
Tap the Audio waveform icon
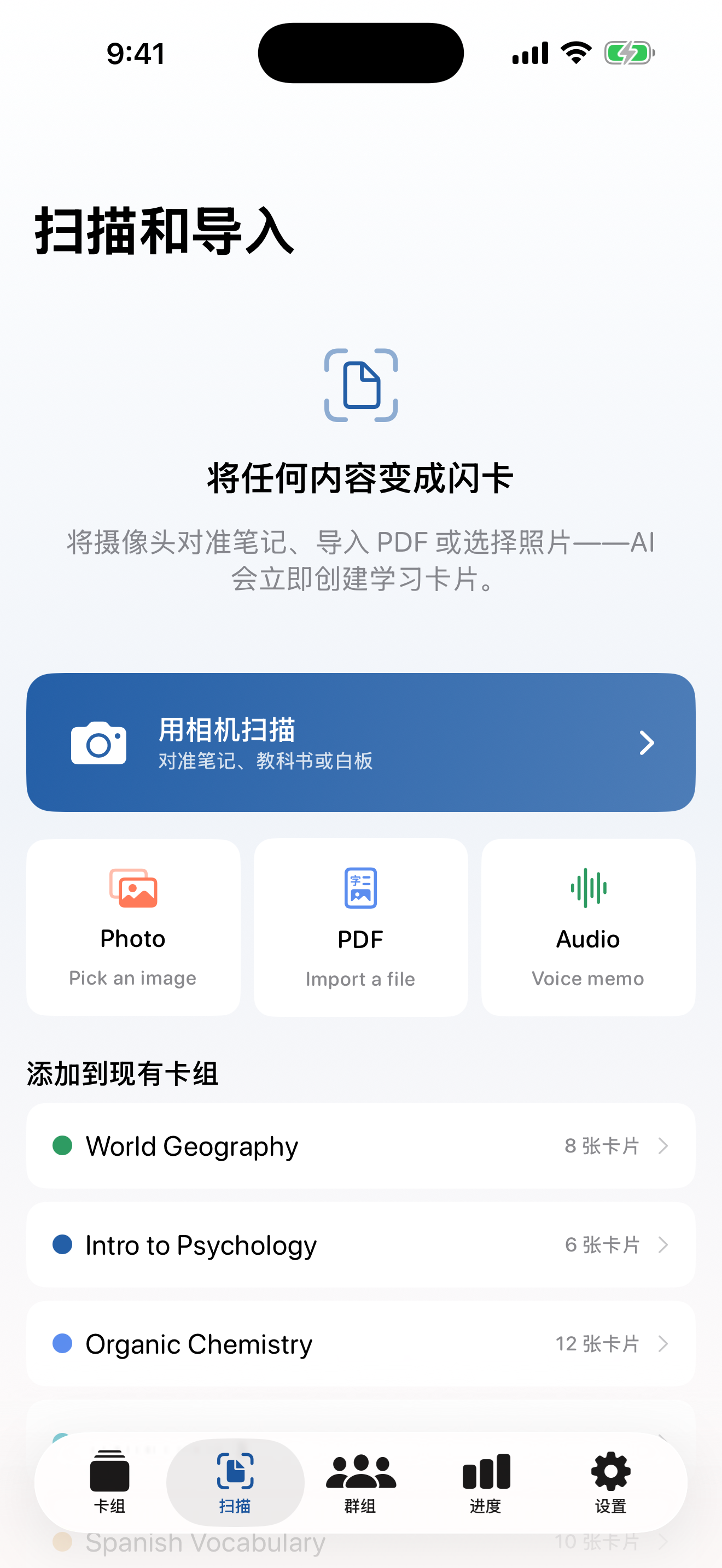587,888
